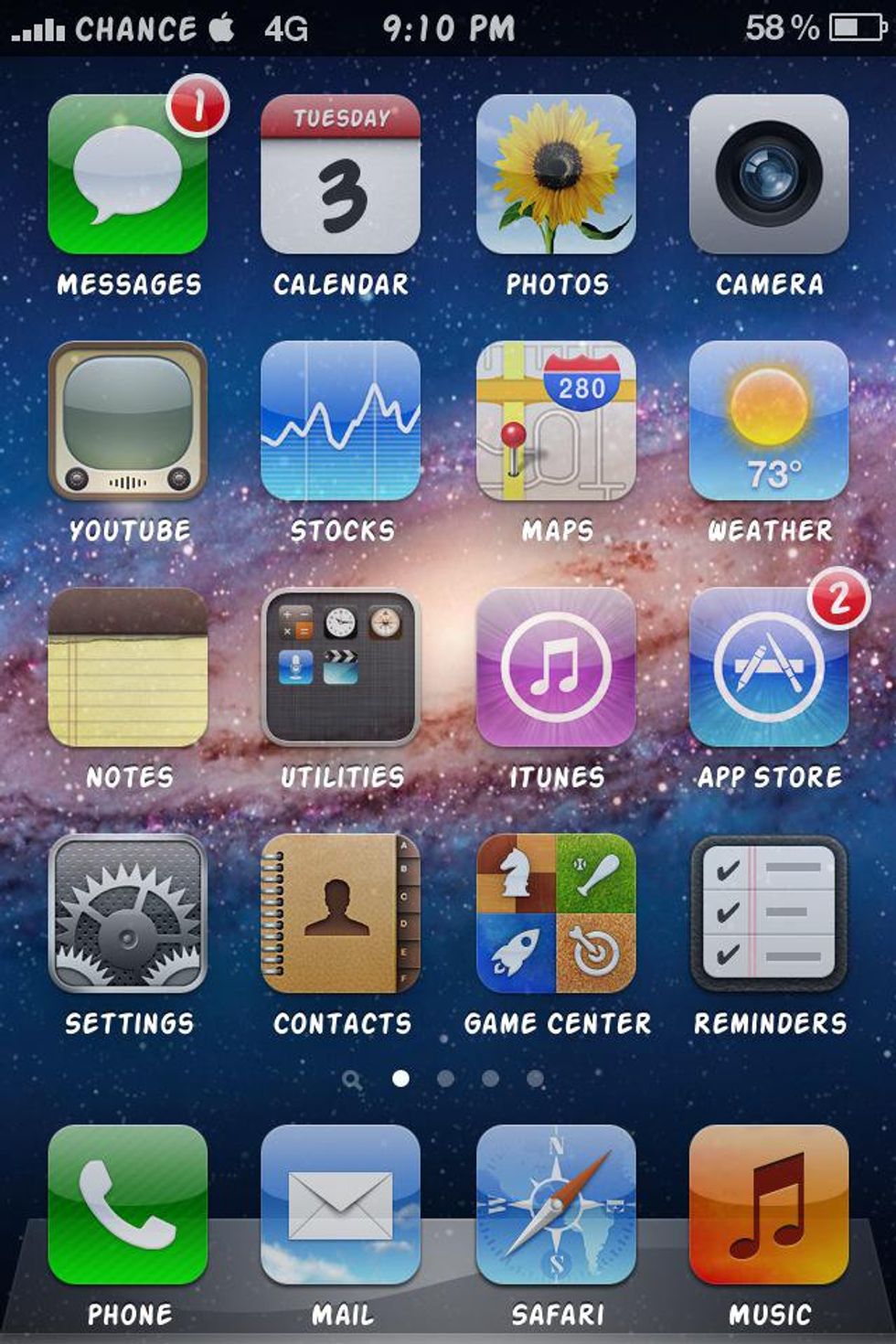Open Mail from the dock
The width and height of the screenshot is (896, 1344).
[340, 1205]
